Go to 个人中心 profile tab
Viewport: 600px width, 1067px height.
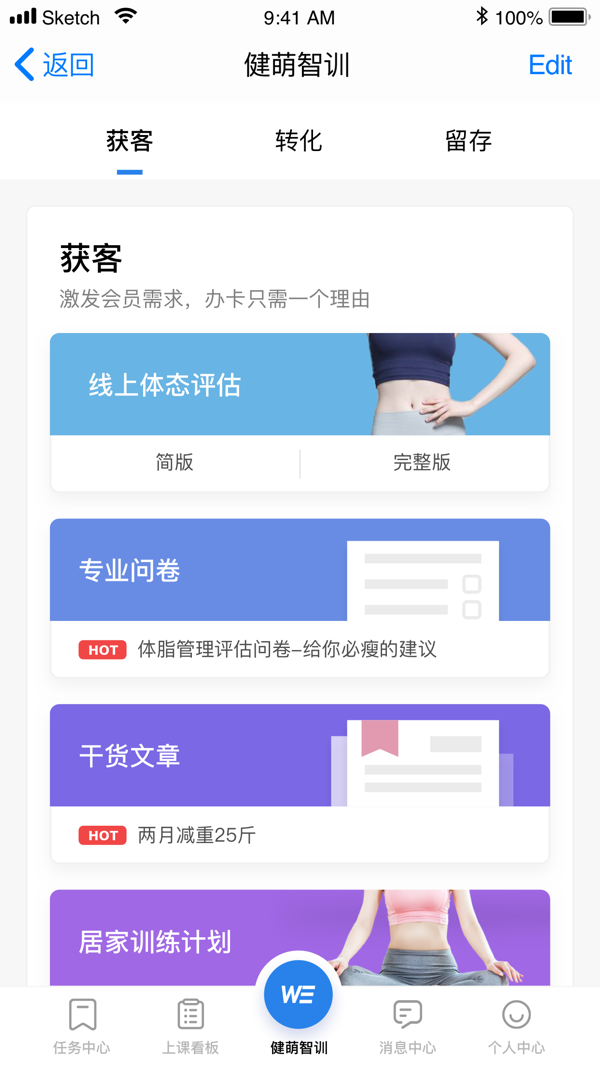coord(516,1026)
